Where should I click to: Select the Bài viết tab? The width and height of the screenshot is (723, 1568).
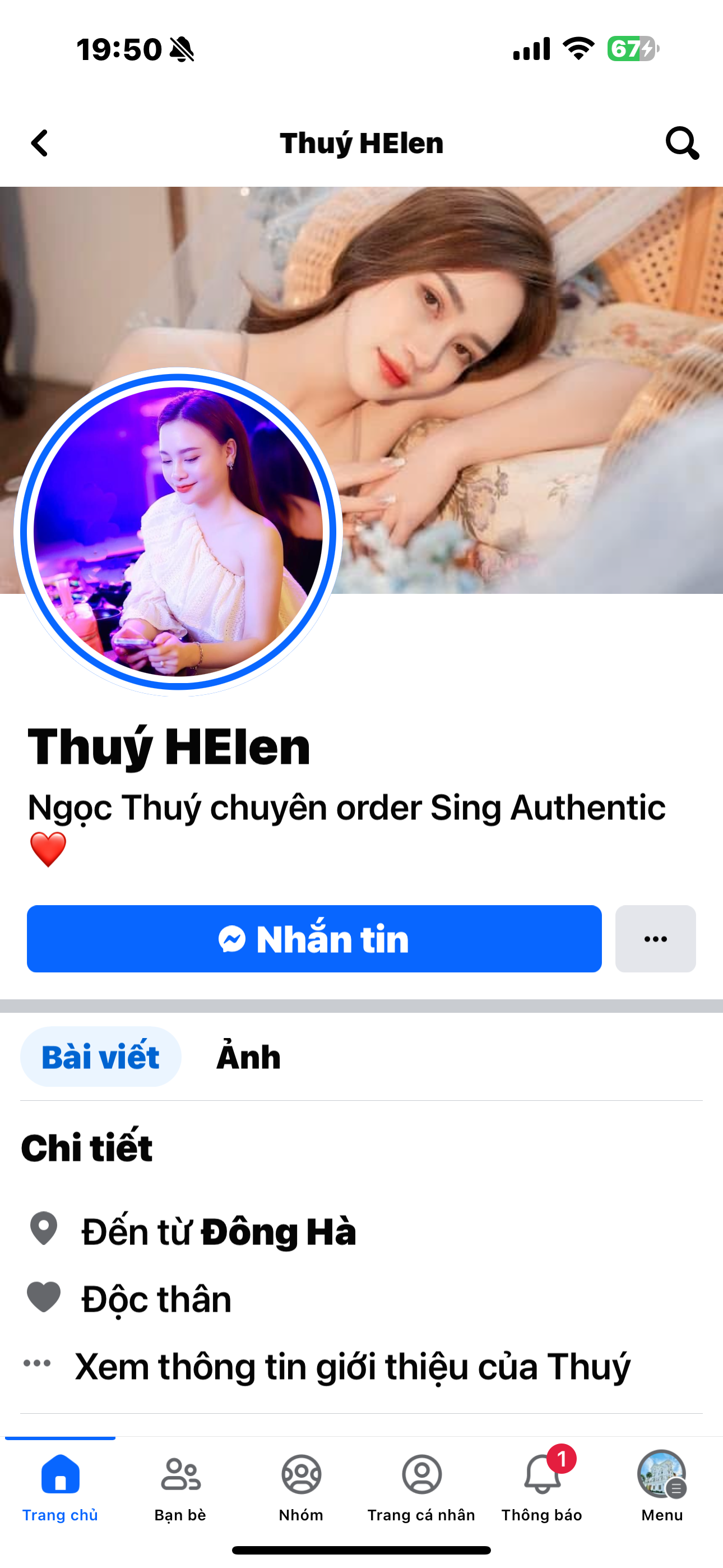coord(100,1057)
